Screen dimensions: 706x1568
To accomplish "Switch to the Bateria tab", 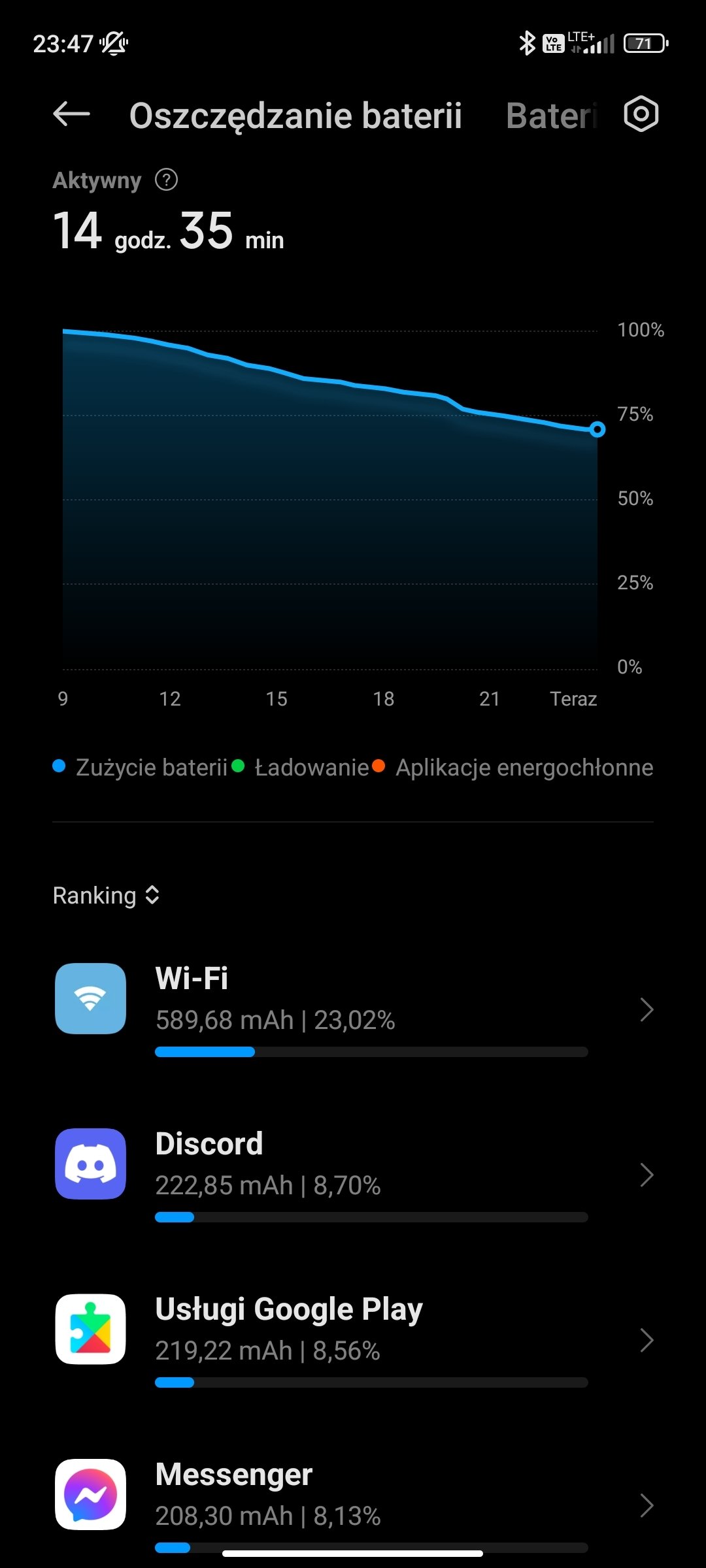I will click(551, 116).
